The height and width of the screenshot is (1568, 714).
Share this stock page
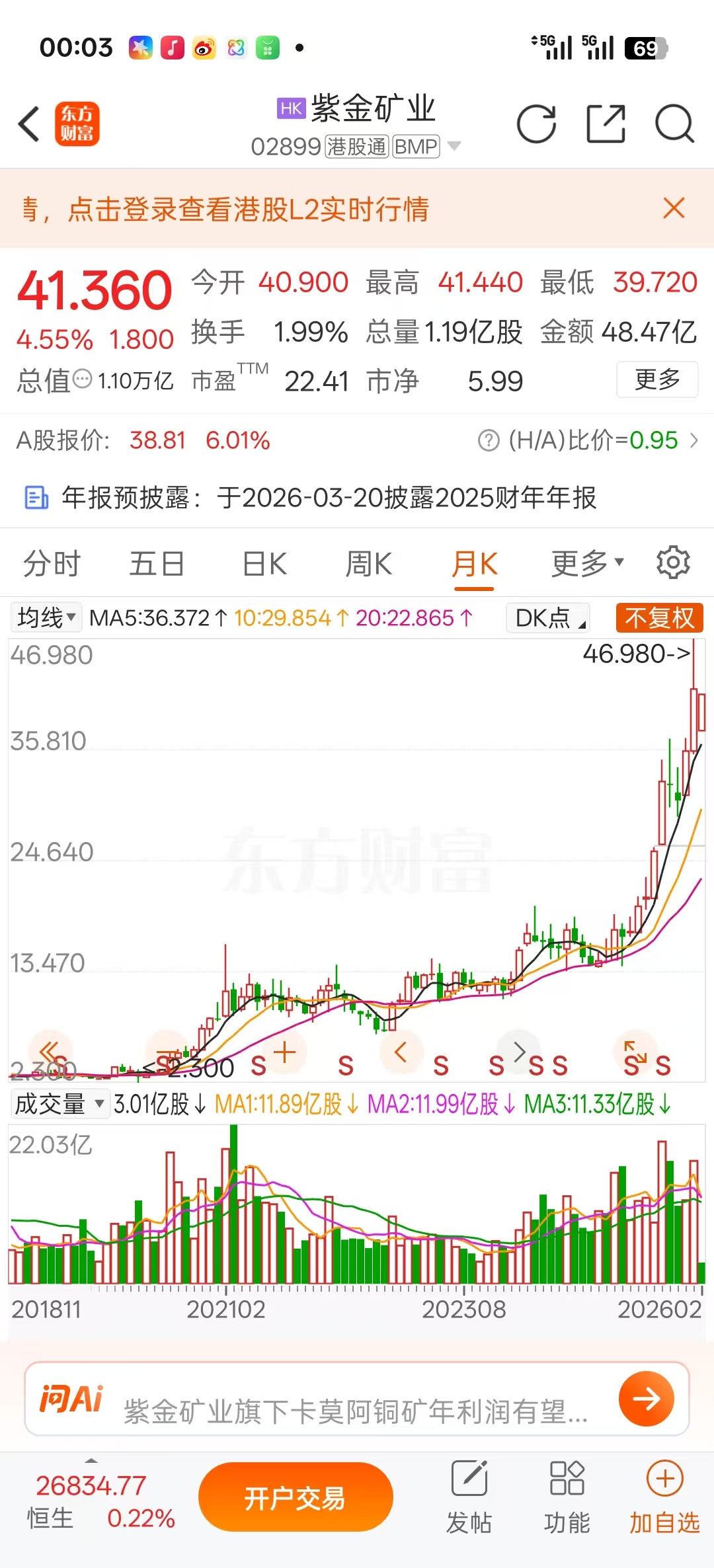606,124
